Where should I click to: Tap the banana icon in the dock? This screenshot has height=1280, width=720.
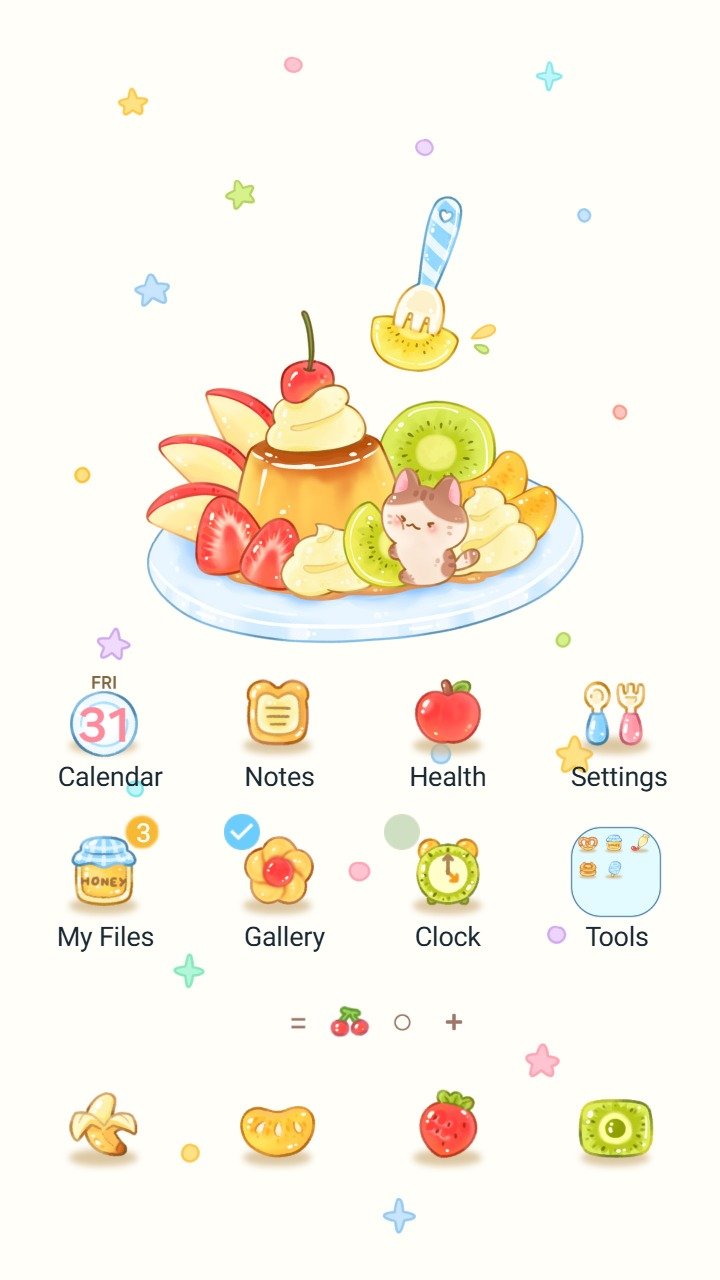coord(103,1125)
